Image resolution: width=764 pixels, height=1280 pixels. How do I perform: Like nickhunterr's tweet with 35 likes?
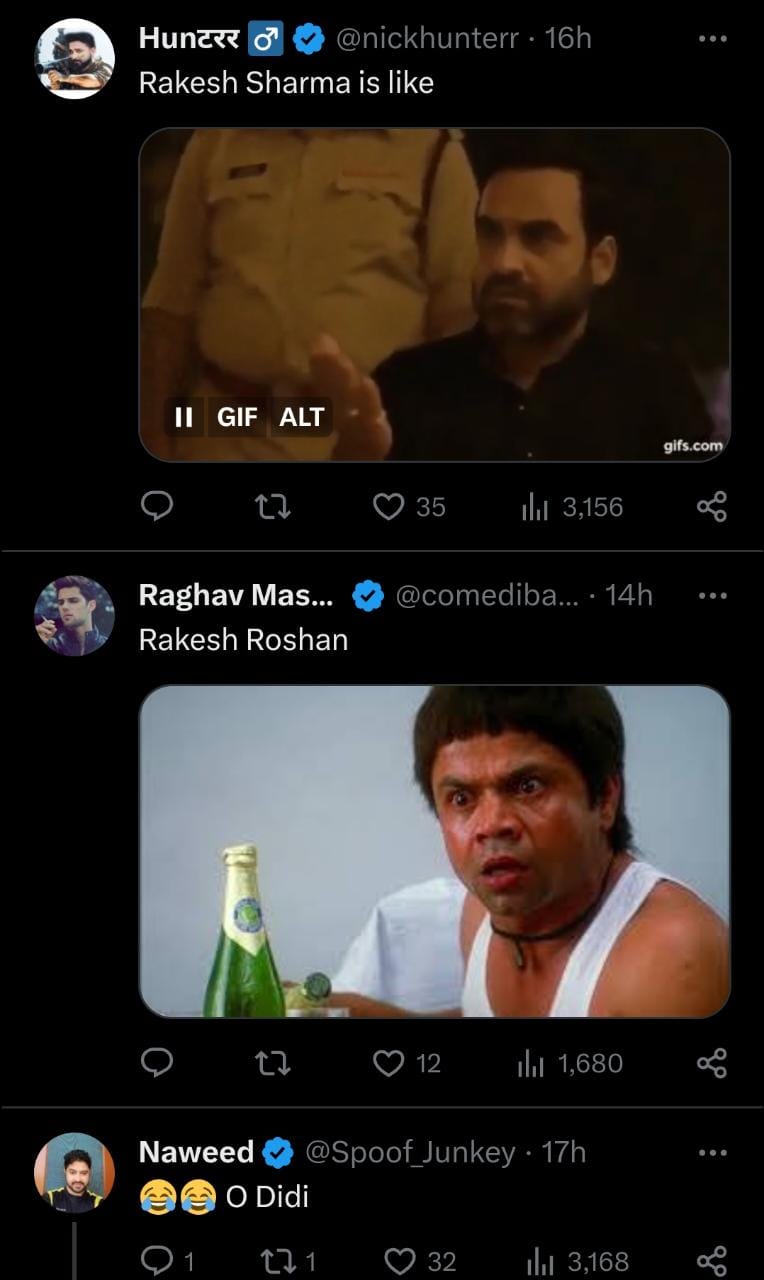388,507
